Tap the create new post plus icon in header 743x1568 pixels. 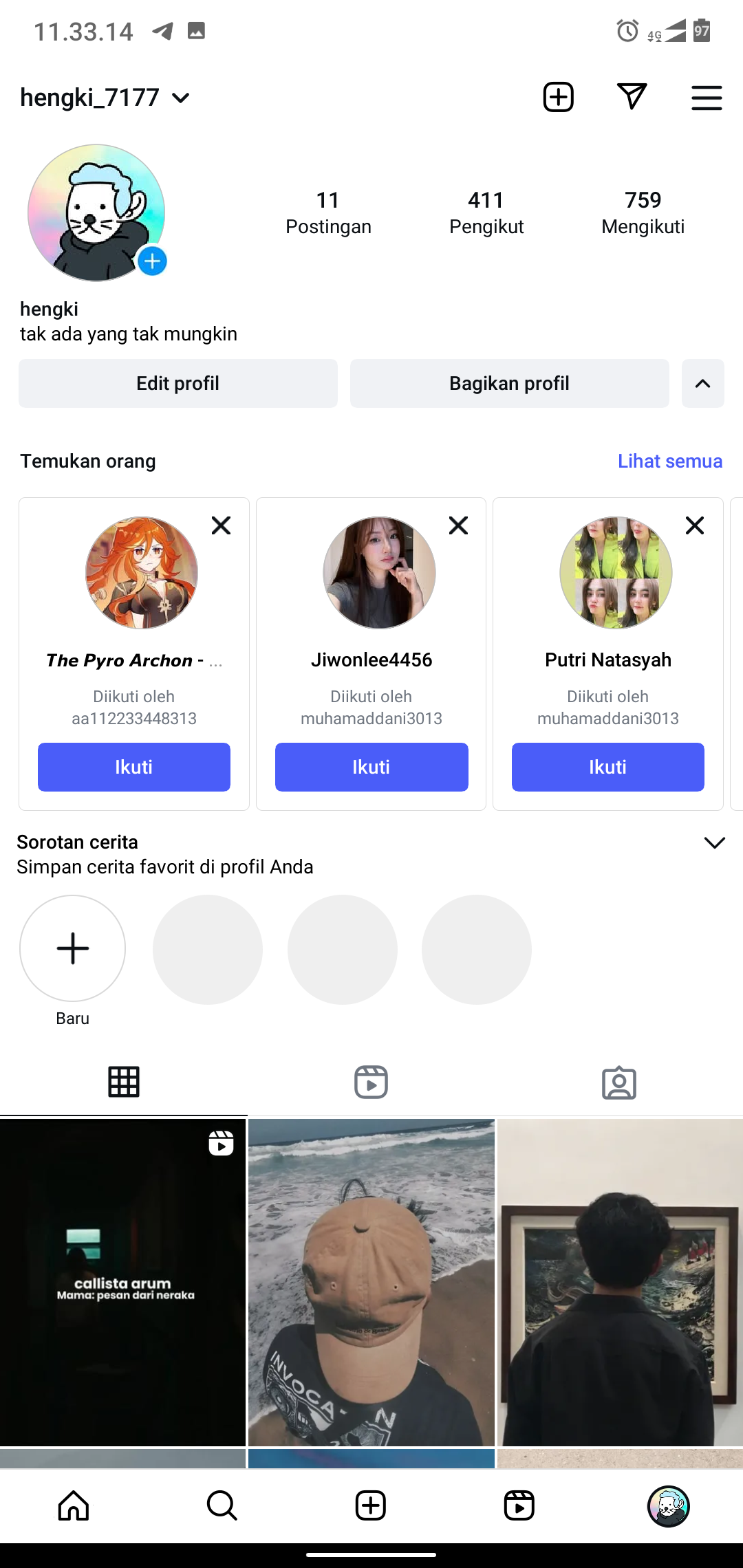click(x=558, y=97)
